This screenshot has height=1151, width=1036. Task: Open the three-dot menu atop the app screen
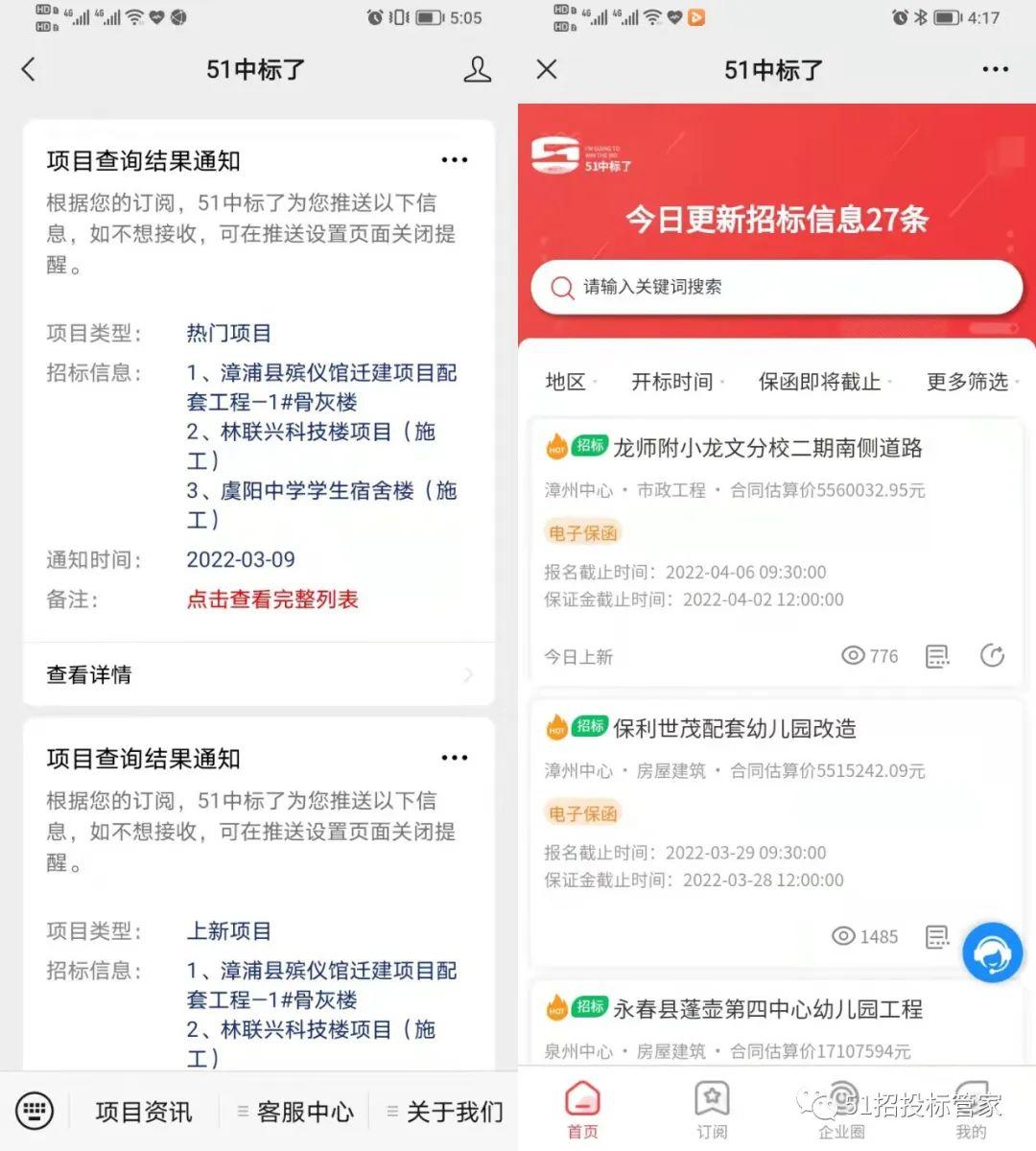pyautogui.click(x=996, y=69)
